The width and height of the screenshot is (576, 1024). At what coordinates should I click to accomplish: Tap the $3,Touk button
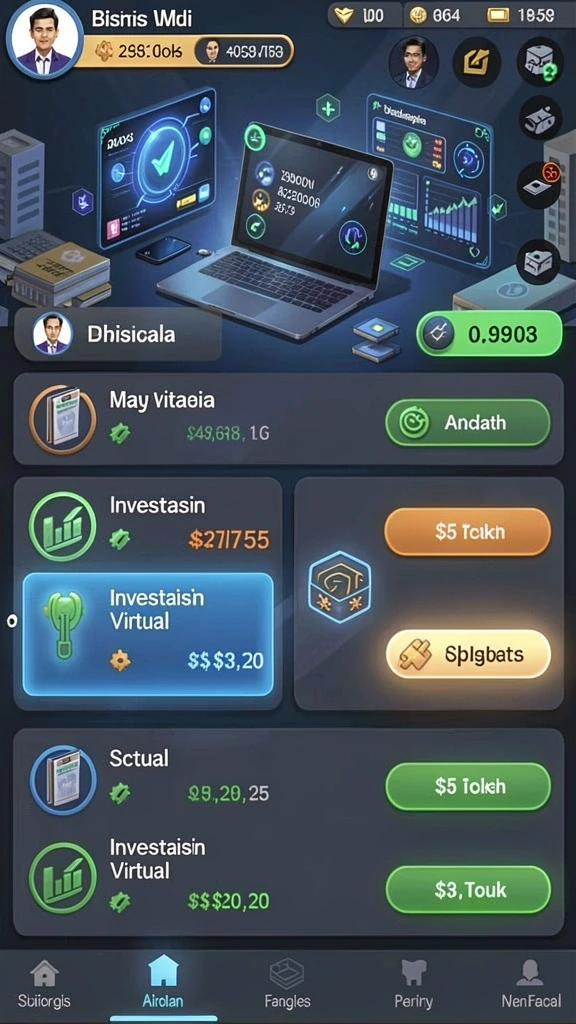[x=468, y=889]
